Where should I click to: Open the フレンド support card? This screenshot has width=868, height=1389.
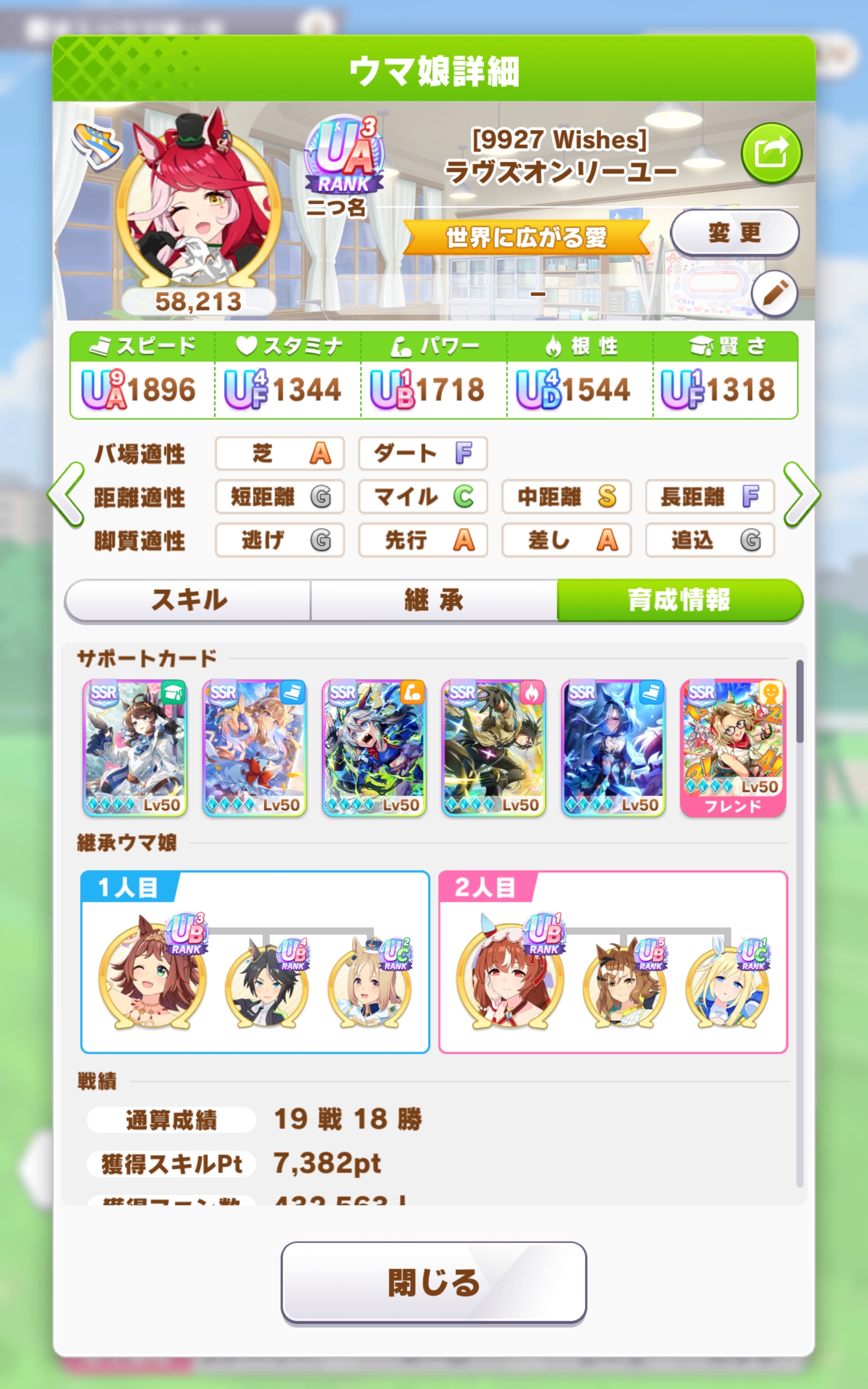tap(732, 748)
